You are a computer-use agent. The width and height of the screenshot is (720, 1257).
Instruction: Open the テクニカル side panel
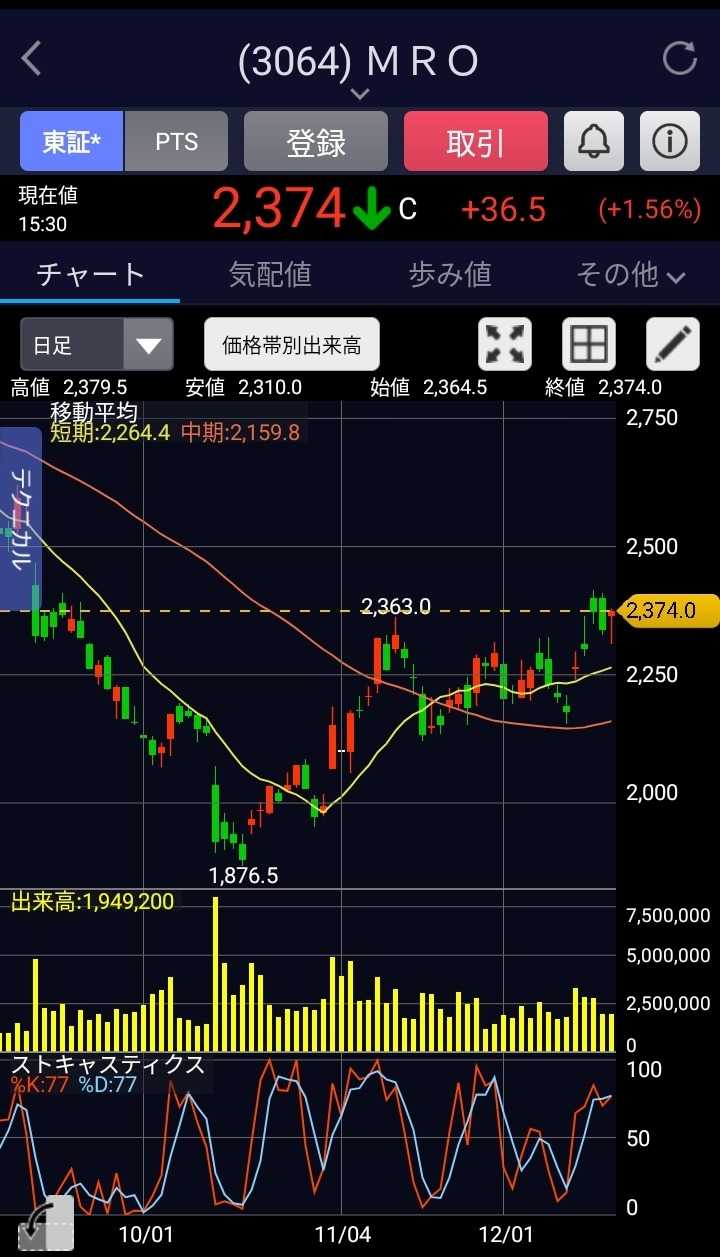pyautogui.click(x=18, y=518)
